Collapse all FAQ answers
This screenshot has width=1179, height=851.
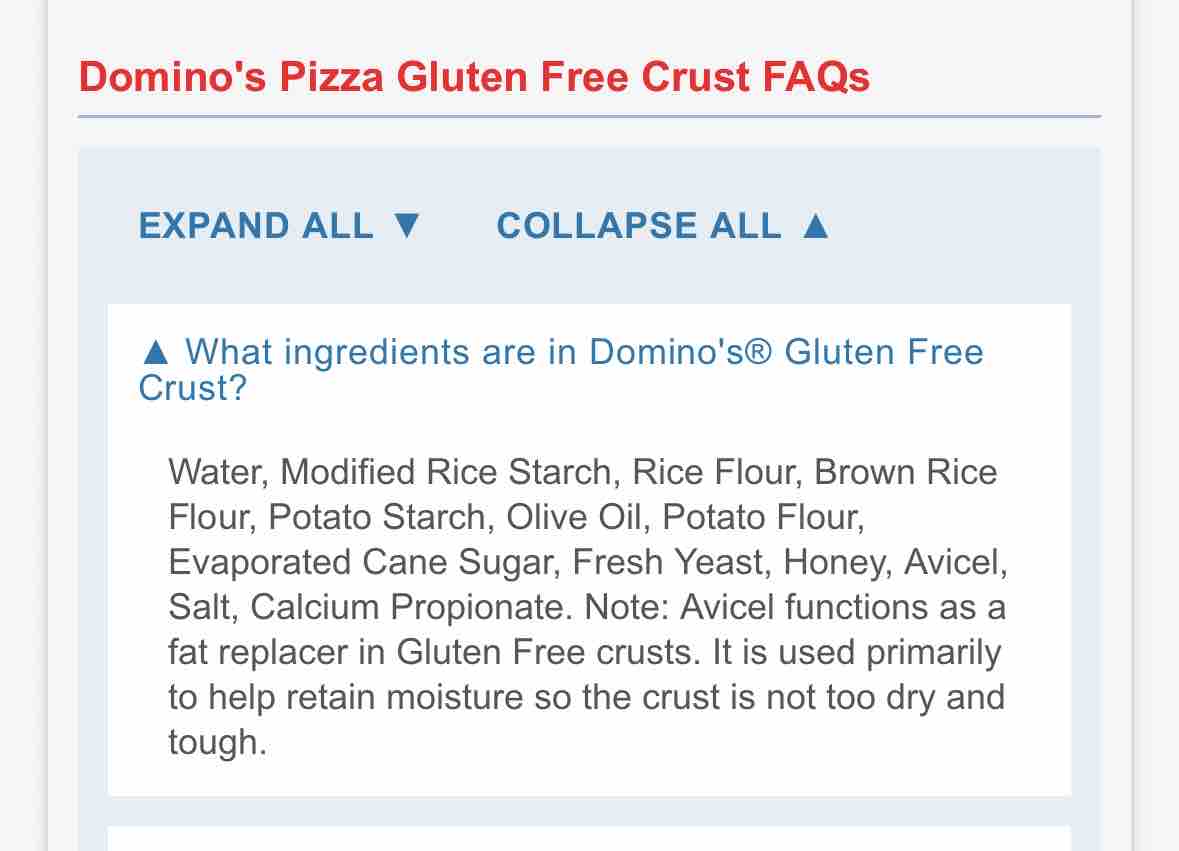pos(663,226)
